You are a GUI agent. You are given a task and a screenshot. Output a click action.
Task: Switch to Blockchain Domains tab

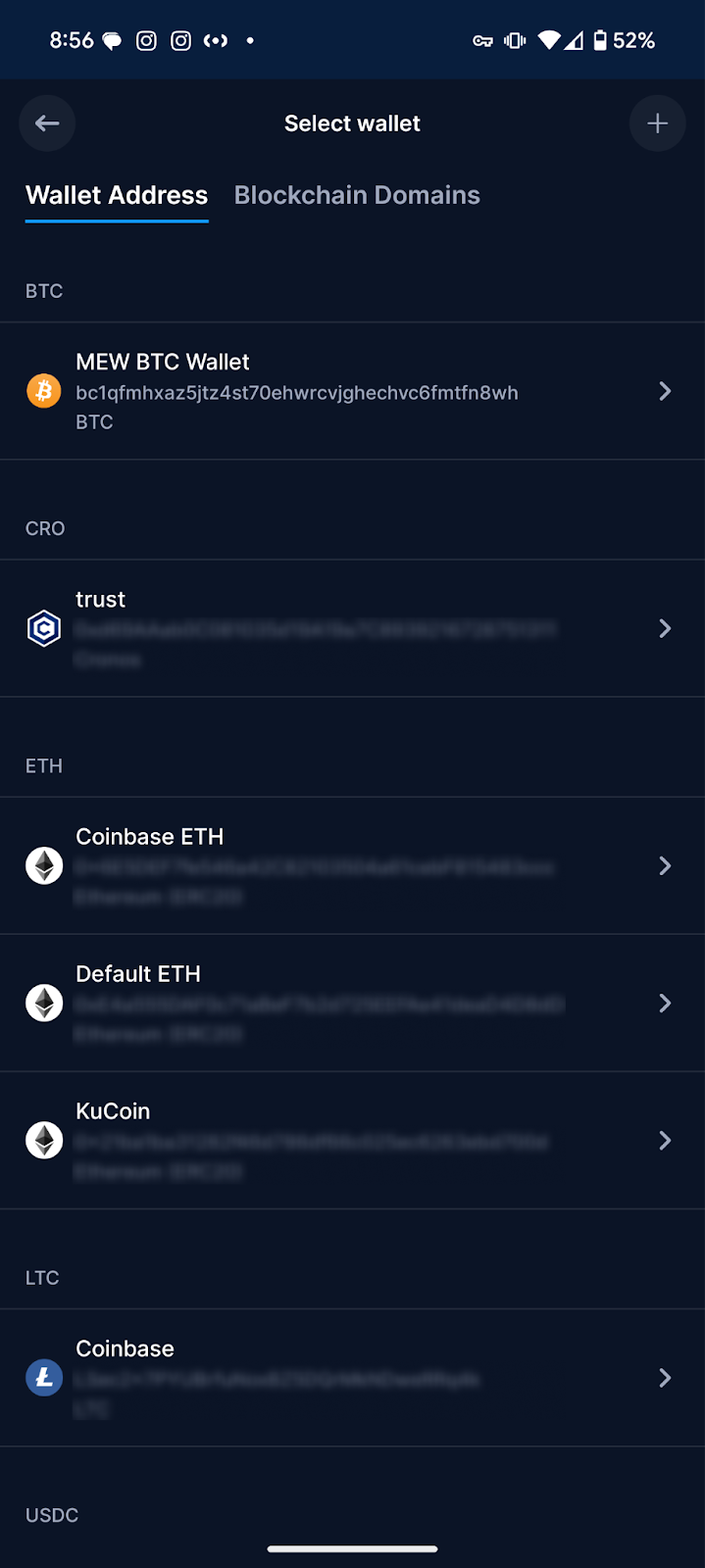click(x=357, y=195)
